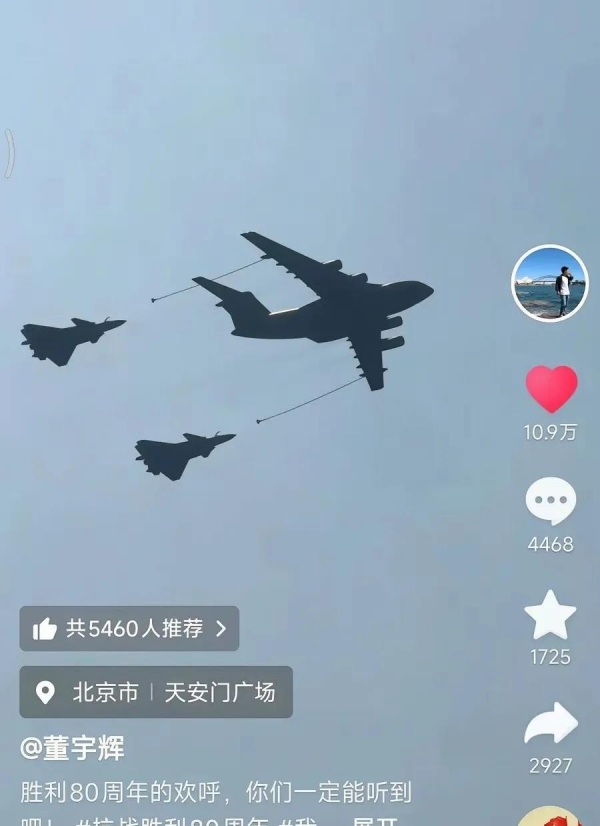Open the 北京市 天安门广场 location tag
The image size is (600, 826).
(156, 692)
